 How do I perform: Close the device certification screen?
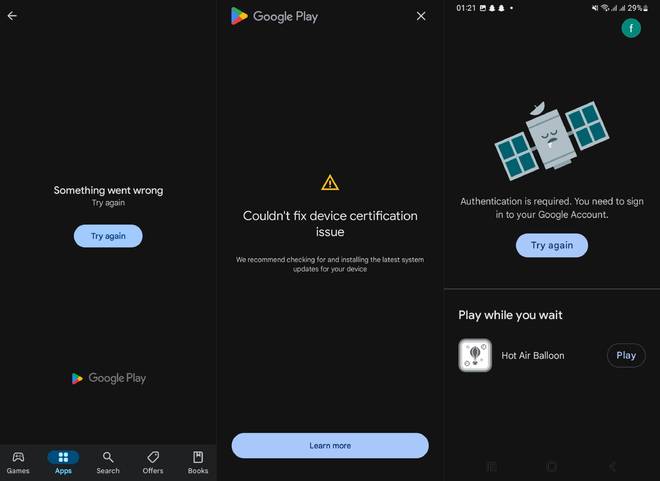pyautogui.click(x=421, y=16)
